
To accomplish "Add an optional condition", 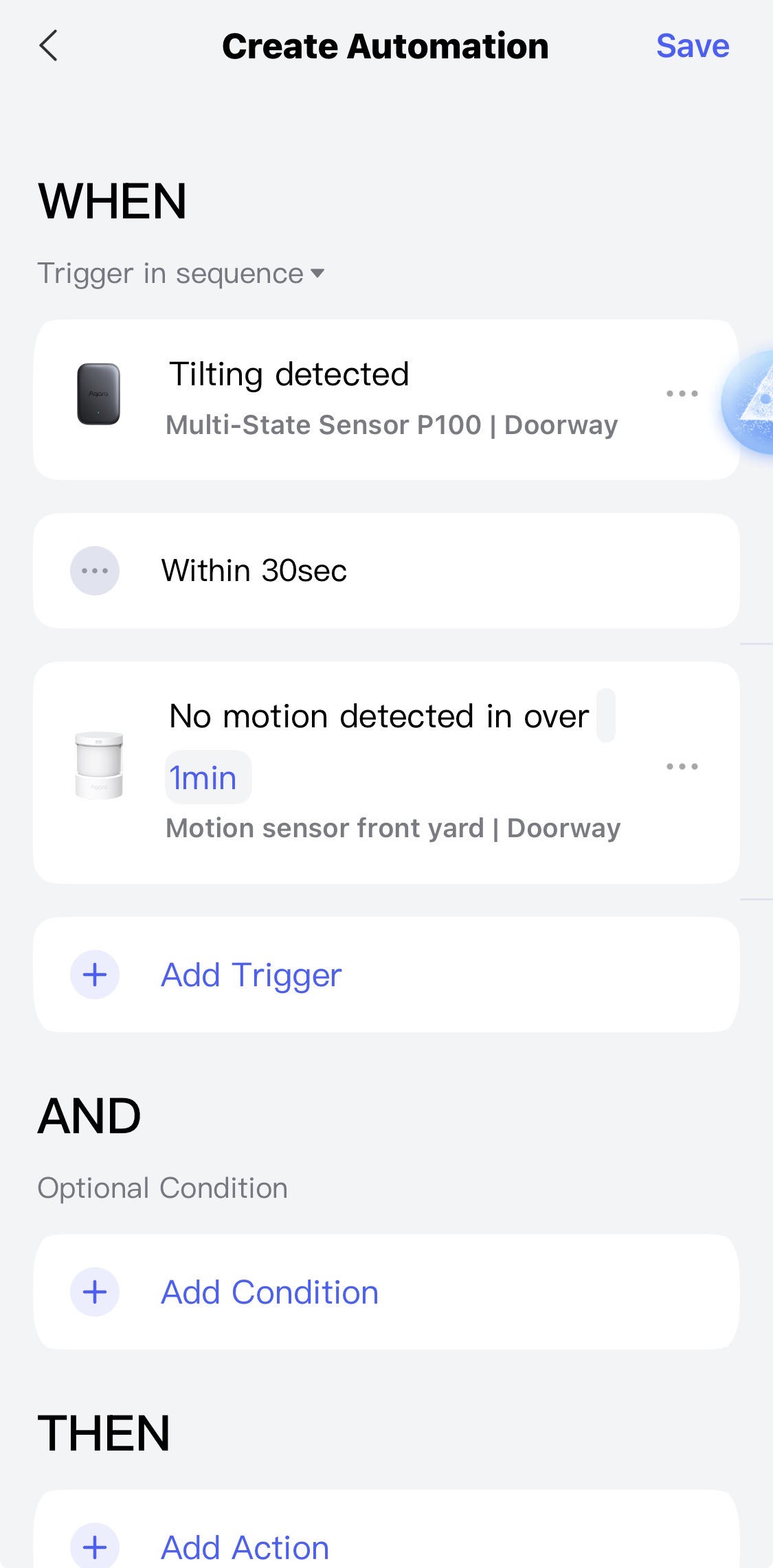I will 269,1292.
